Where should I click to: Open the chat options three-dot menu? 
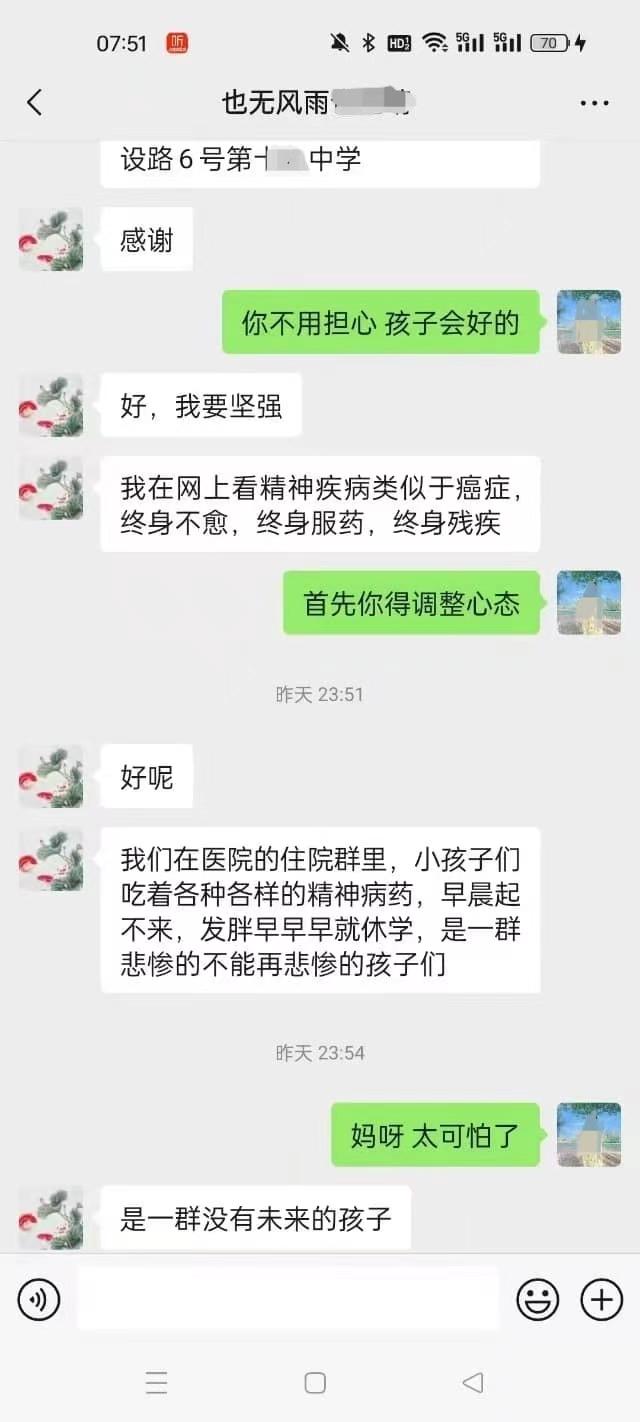[x=594, y=103]
